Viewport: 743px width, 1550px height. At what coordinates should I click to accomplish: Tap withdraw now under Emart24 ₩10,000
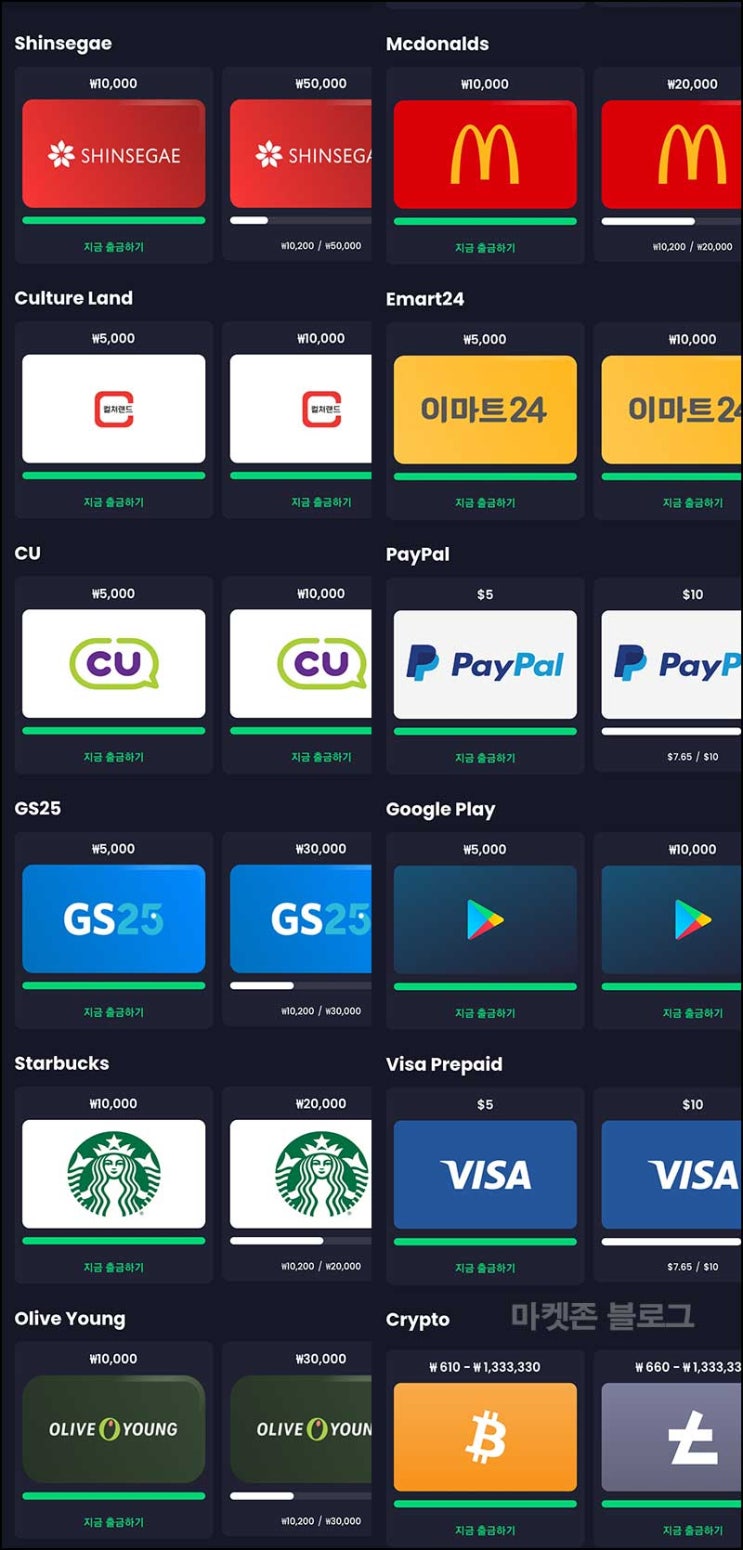point(692,503)
